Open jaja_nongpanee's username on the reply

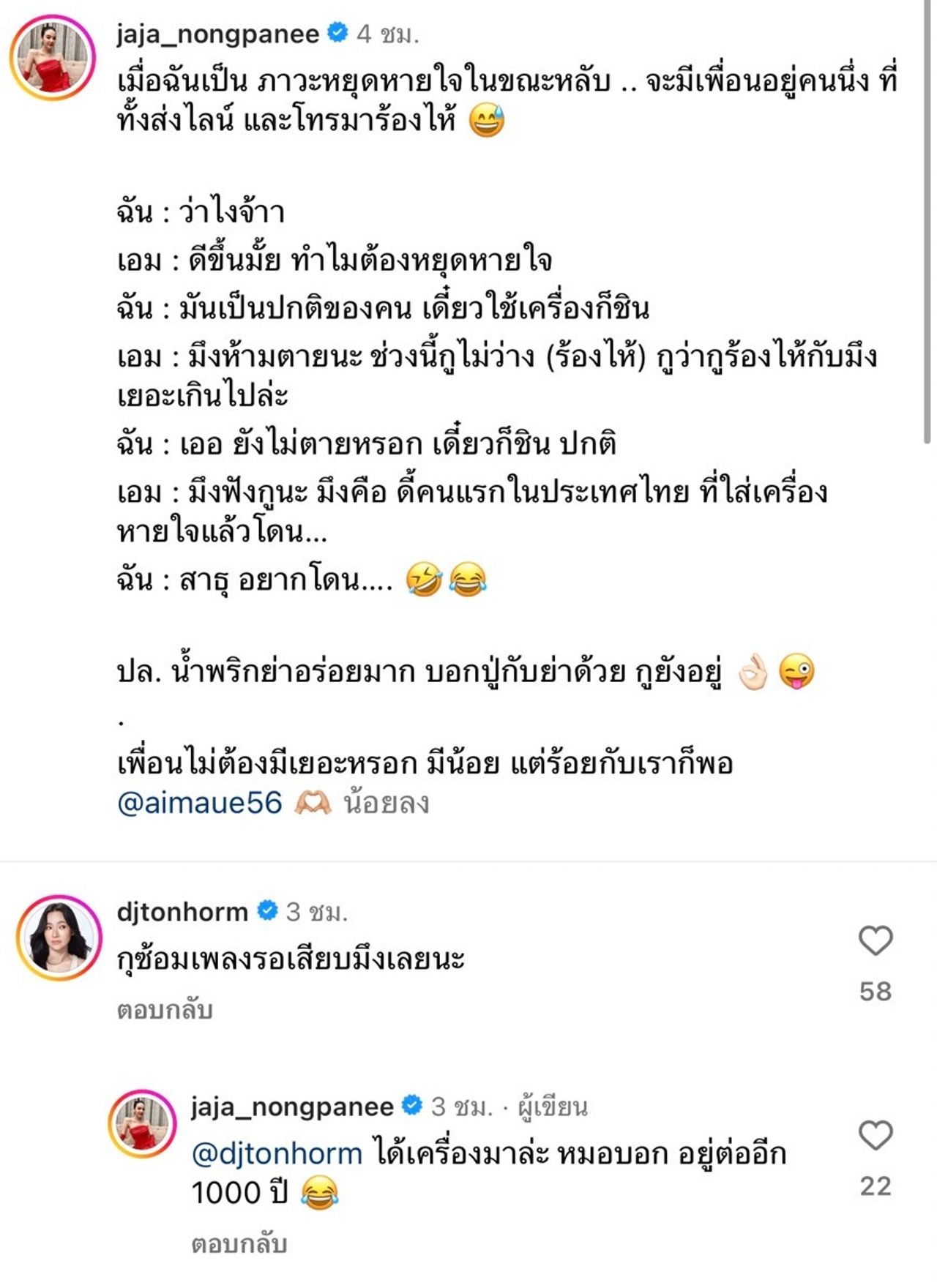(292, 1107)
